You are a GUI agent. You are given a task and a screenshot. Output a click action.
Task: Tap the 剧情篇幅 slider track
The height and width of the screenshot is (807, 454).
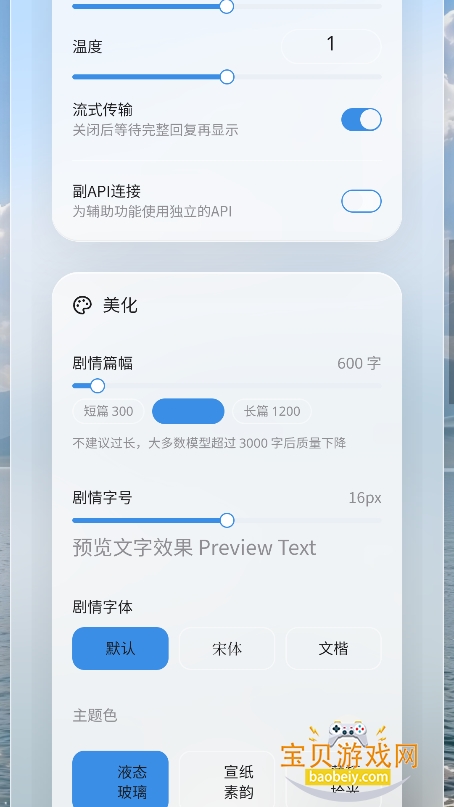[x=227, y=385]
